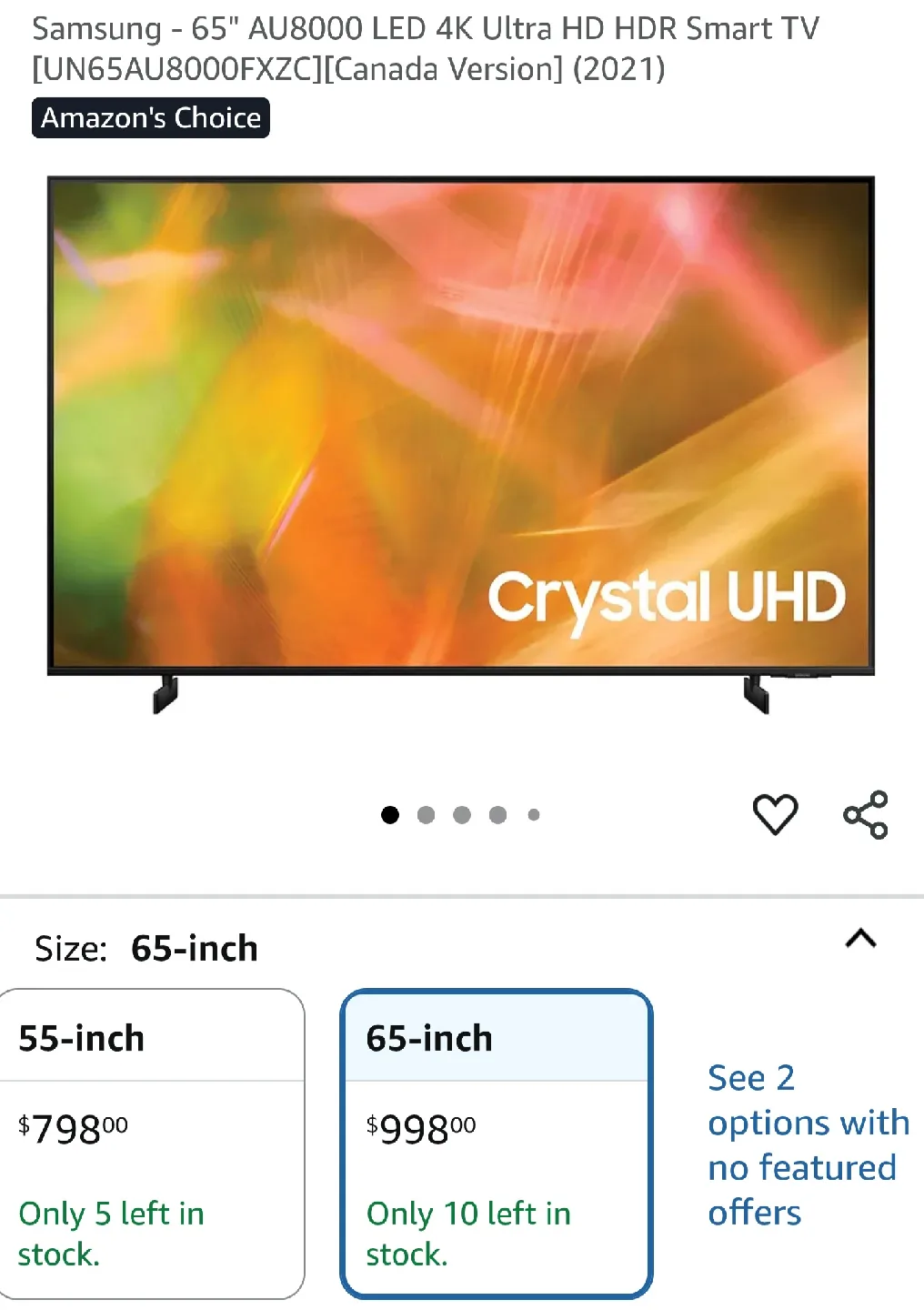924x1310 pixels.
Task: Click the second carousel navigation dot
Action: tap(426, 814)
